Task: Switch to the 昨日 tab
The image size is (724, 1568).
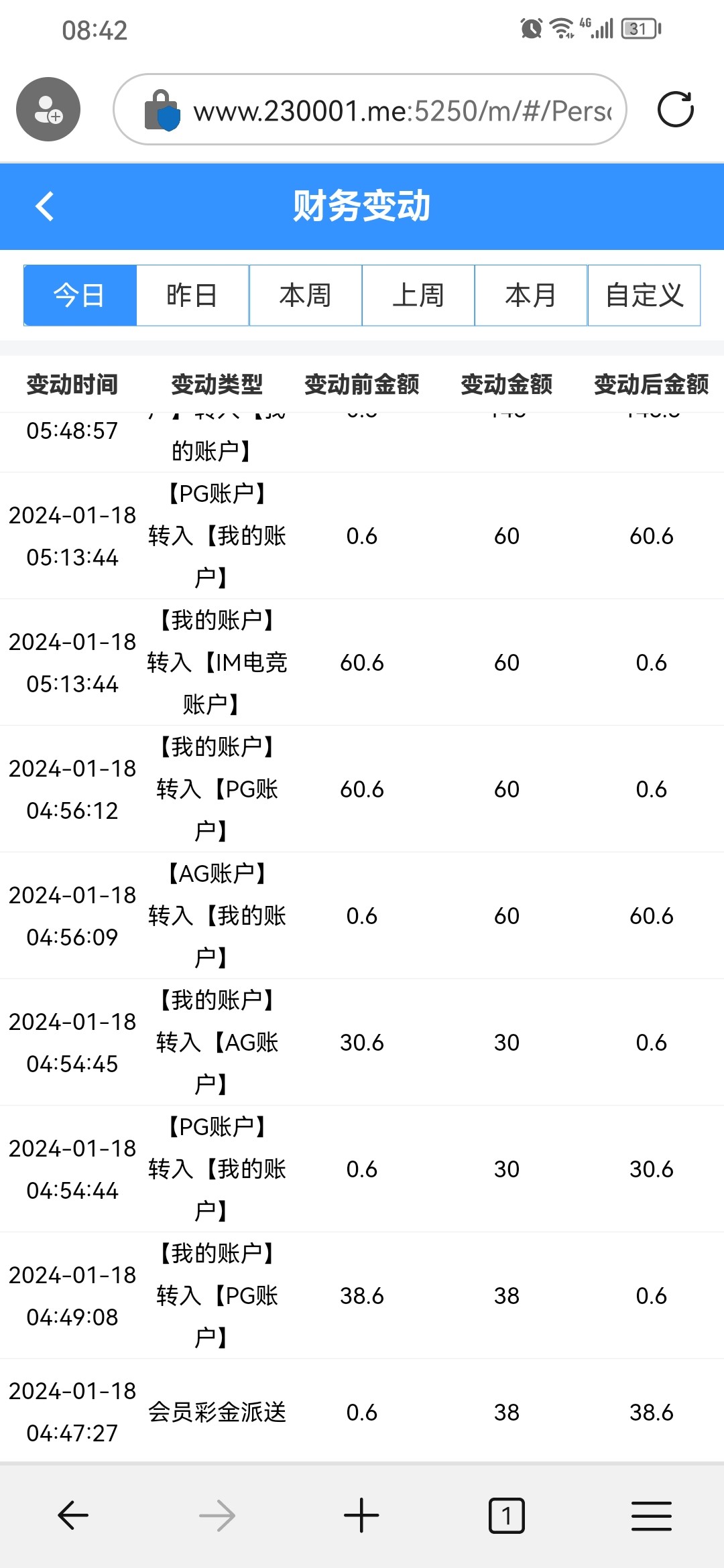Action: click(192, 296)
